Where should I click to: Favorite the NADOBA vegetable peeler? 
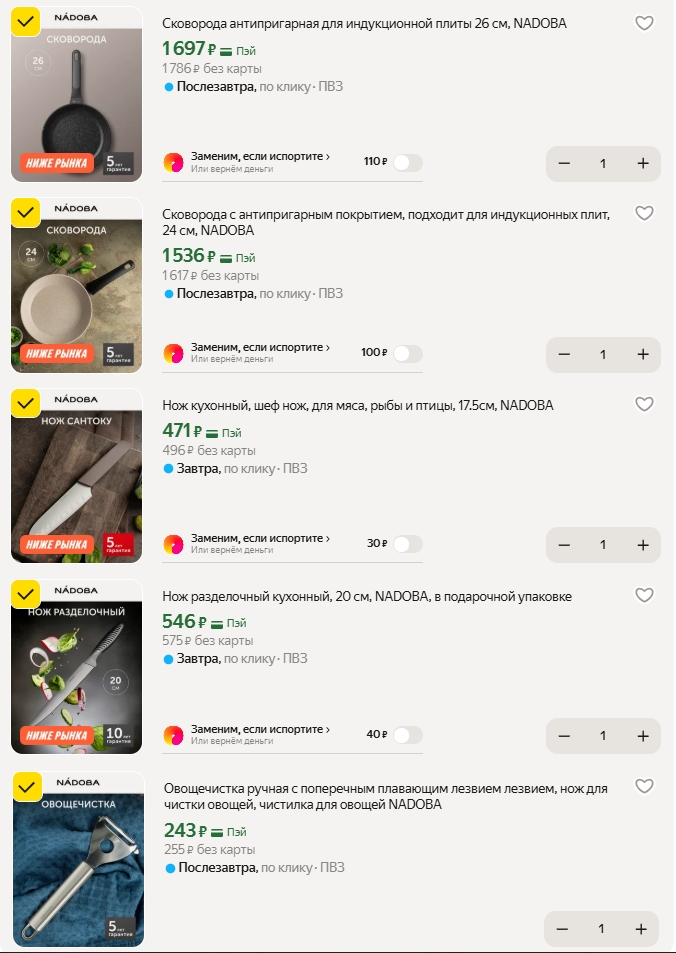pos(645,786)
